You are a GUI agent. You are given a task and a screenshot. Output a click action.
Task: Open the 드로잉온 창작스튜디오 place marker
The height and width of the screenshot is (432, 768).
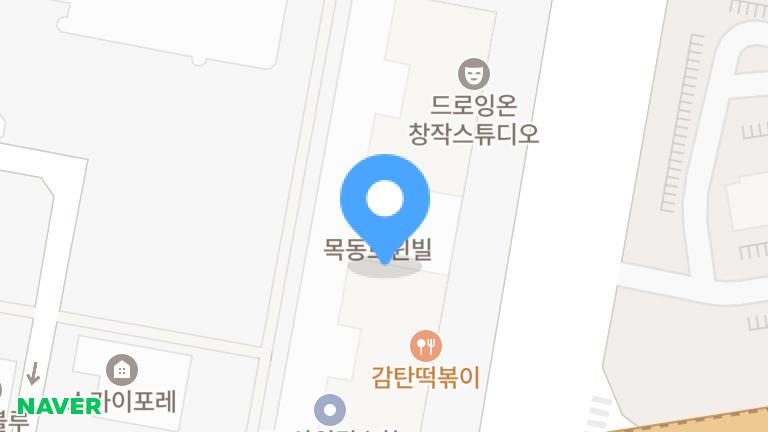pyautogui.click(x=474, y=74)
